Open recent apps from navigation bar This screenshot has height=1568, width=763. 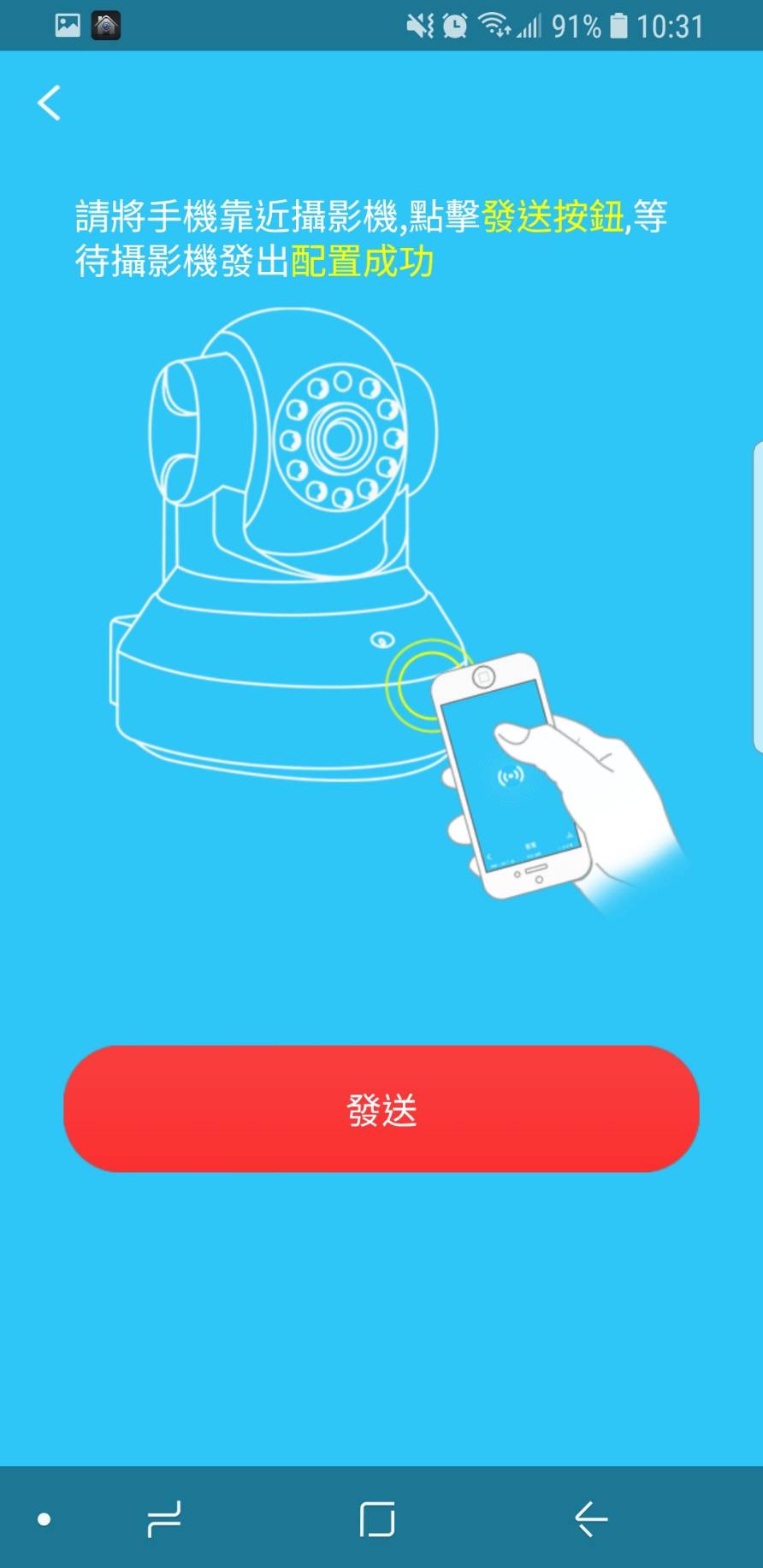pos(163,1518)
